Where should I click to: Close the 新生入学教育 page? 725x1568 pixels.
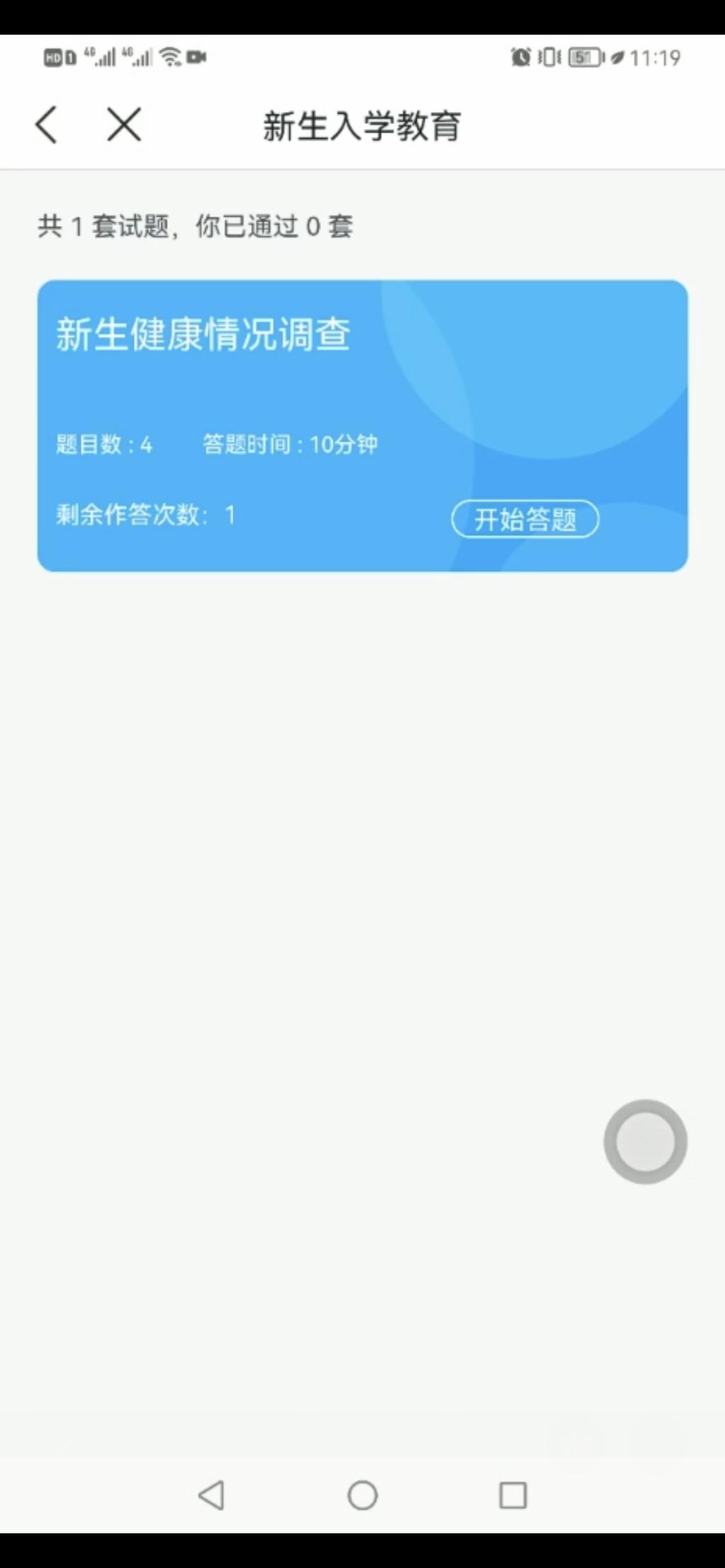pyautogui.click(x=124, y=125)
